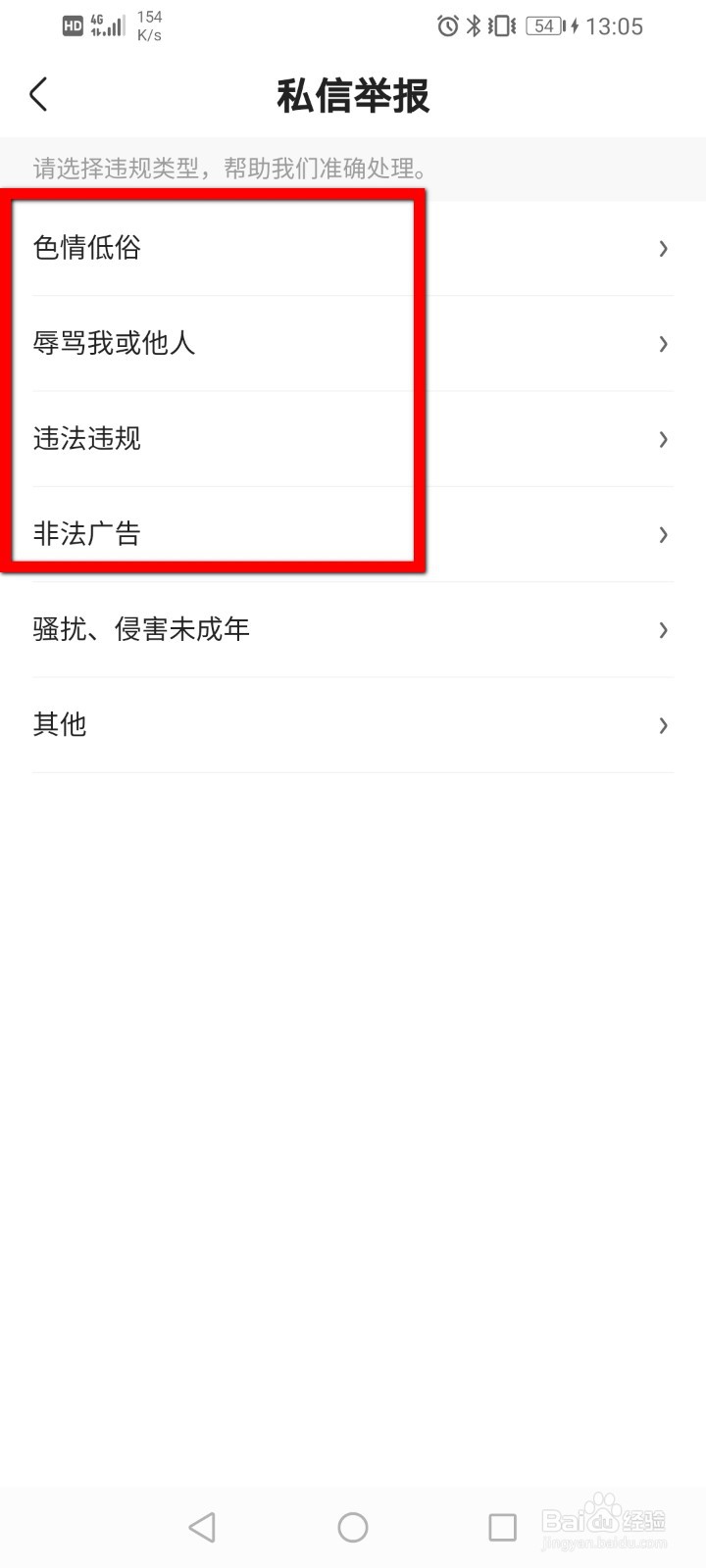Screen dimensions: 706x1568
Task: Tap the battery indicator showing 54
Action: pyautogui.click(x=542, y=26)
